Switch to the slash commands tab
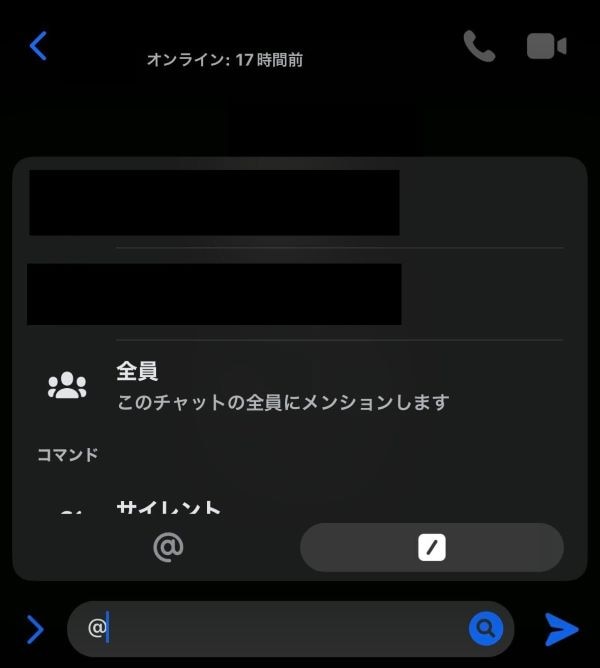600x668 pixels. [x=431, y=547]
